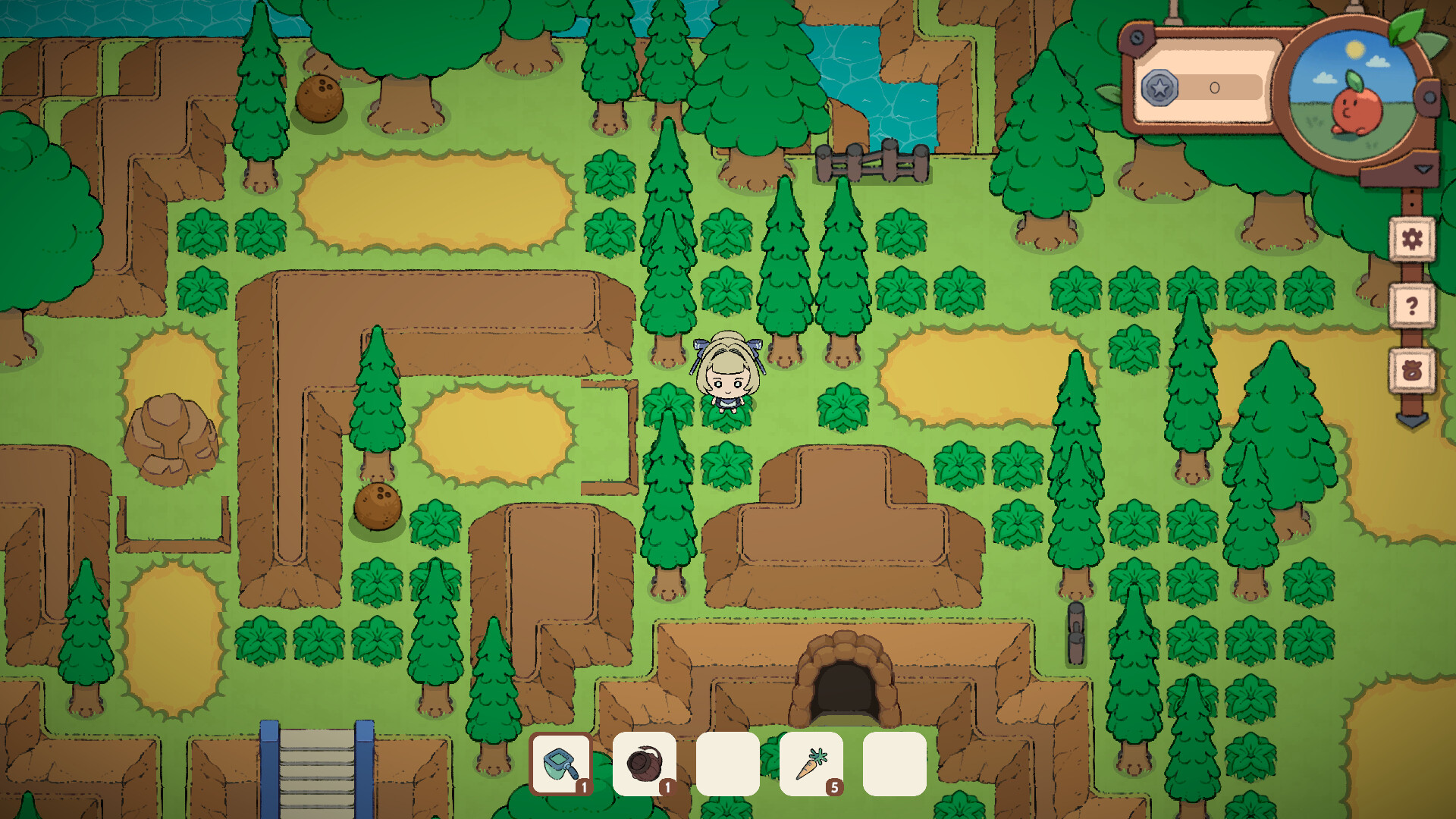This screenshot has height=819, width=1456.
Task: Select the net tool in the hotbar
Action: (561, 764)
